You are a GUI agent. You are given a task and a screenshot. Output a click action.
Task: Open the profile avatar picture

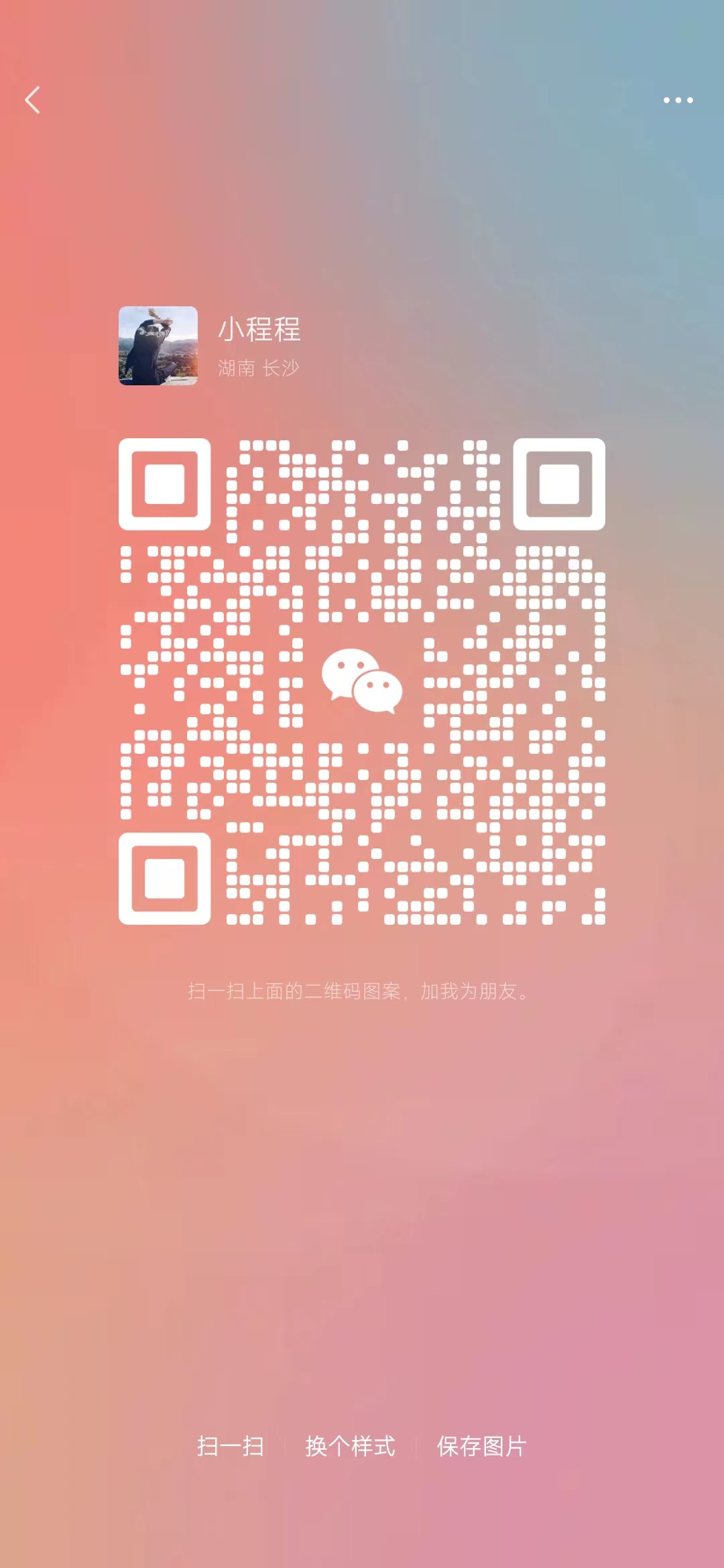(158, 346)
